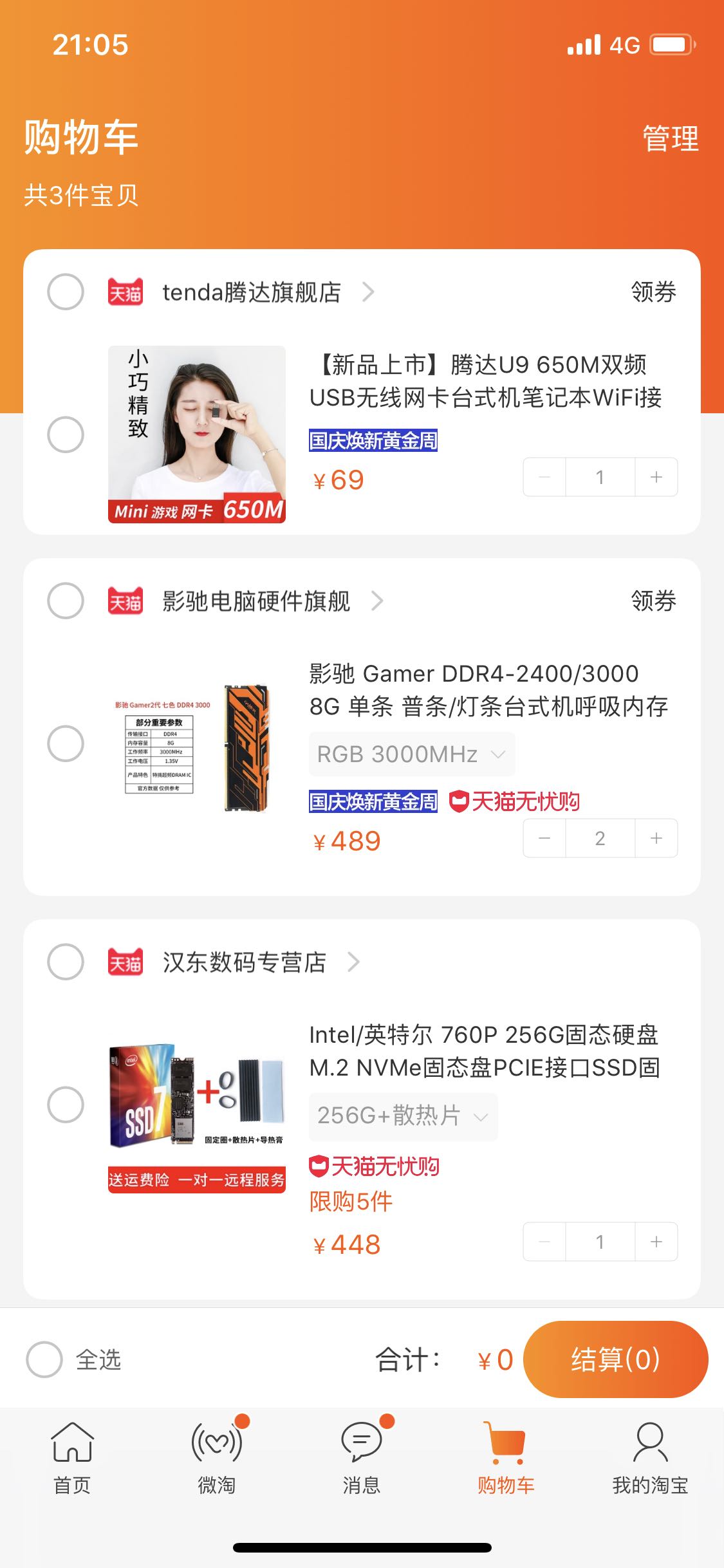
Task: Claim a coupon from 影驰电脑硬件旗舰
Action: tap(653, 601)
